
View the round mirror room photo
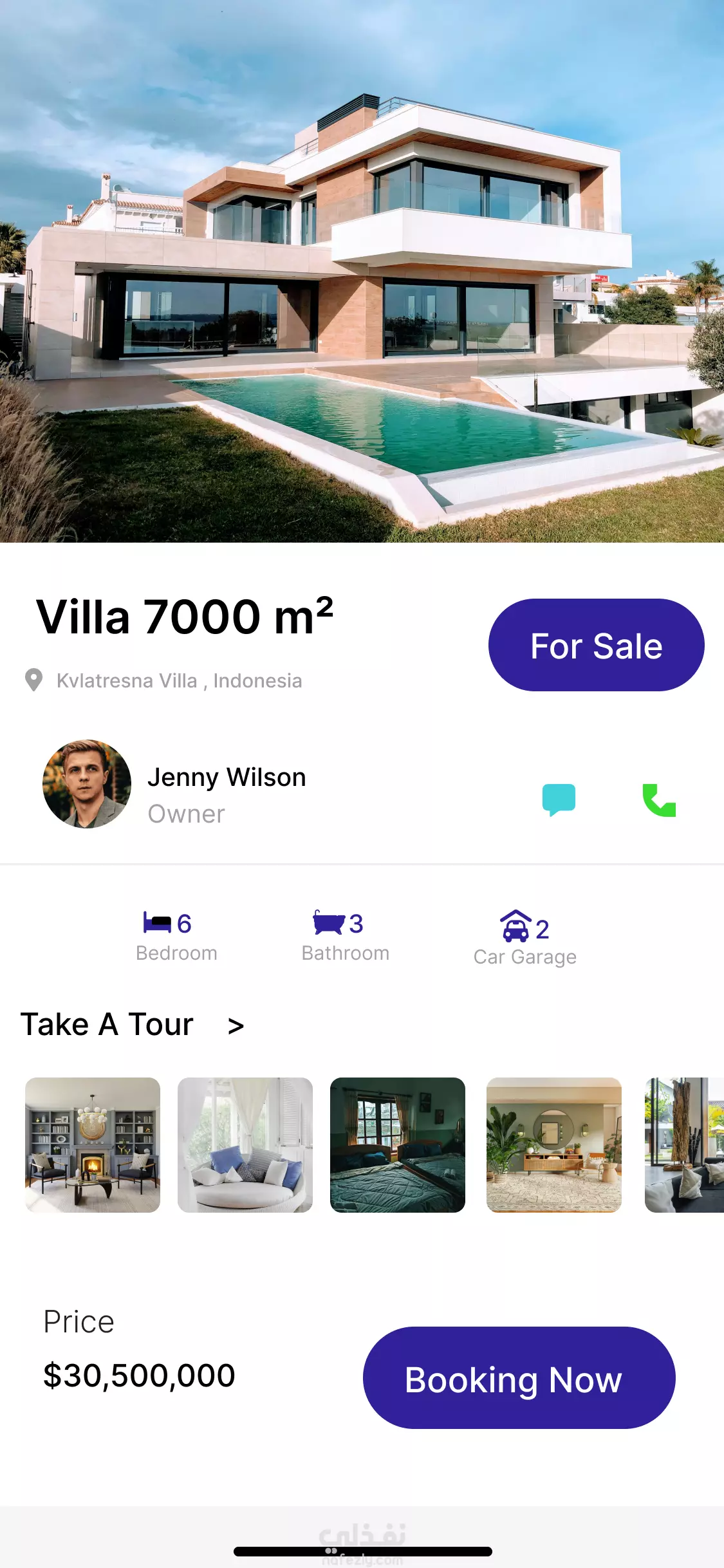554,1145
